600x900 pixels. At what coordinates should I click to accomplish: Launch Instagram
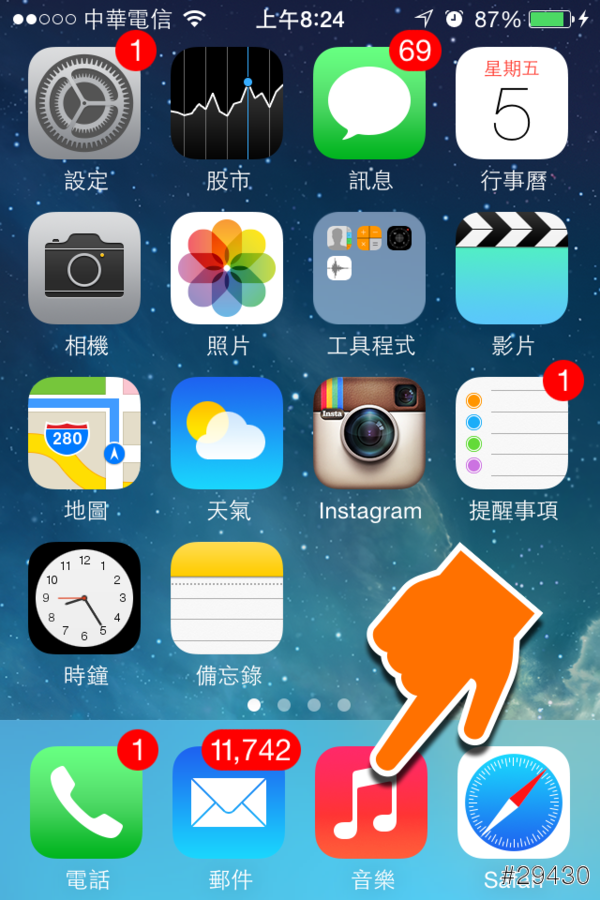(x=369, y=433)
